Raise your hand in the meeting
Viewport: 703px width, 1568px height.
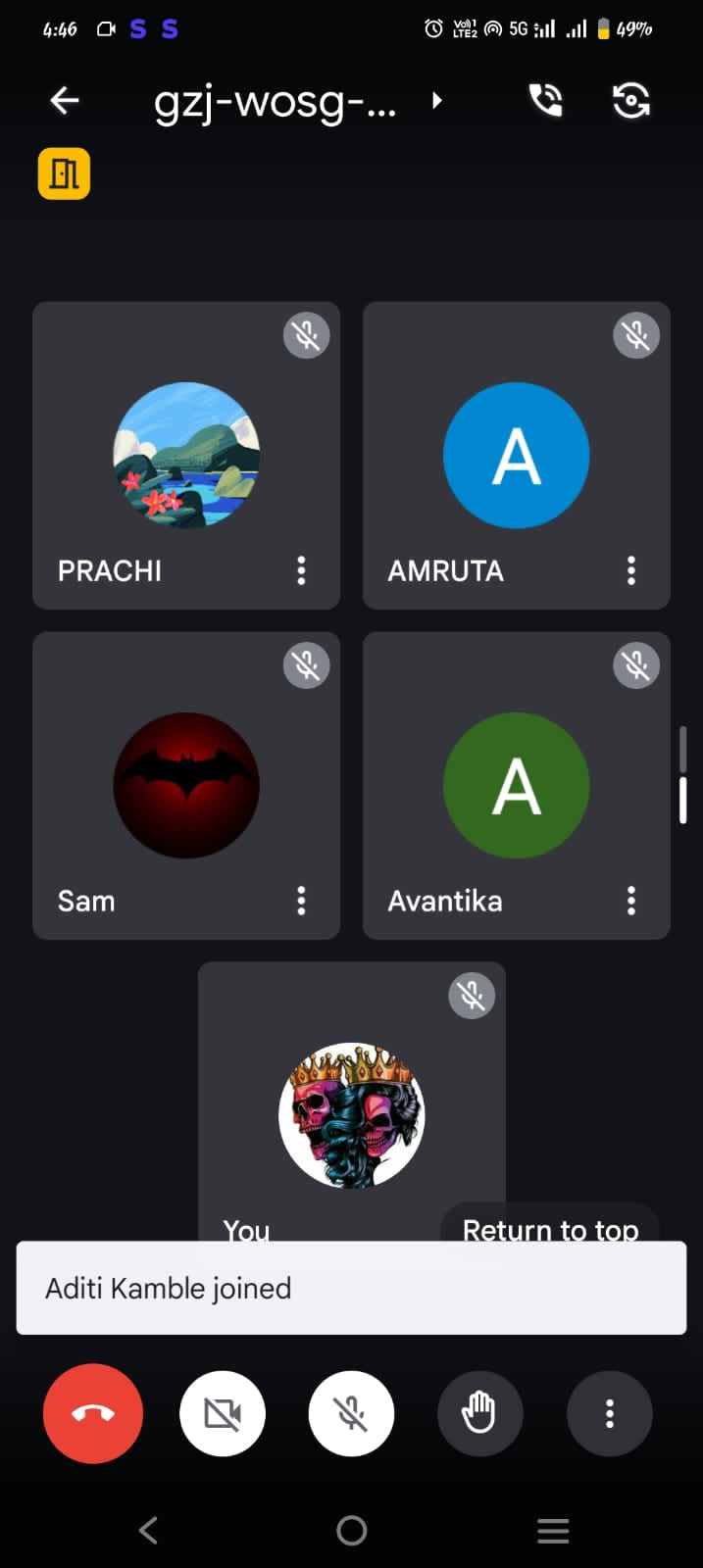click(x=479, y=1413)
